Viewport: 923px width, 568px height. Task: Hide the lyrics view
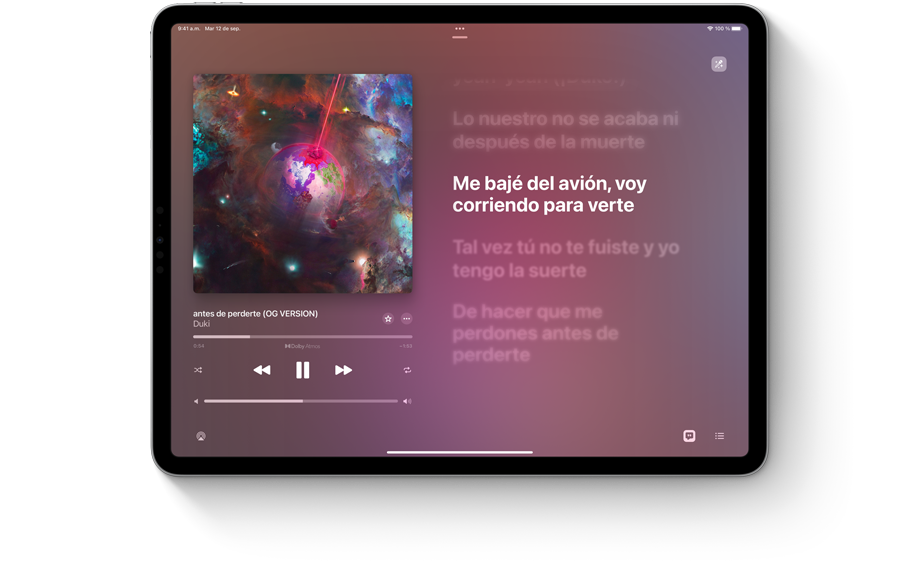click(689, 436)
